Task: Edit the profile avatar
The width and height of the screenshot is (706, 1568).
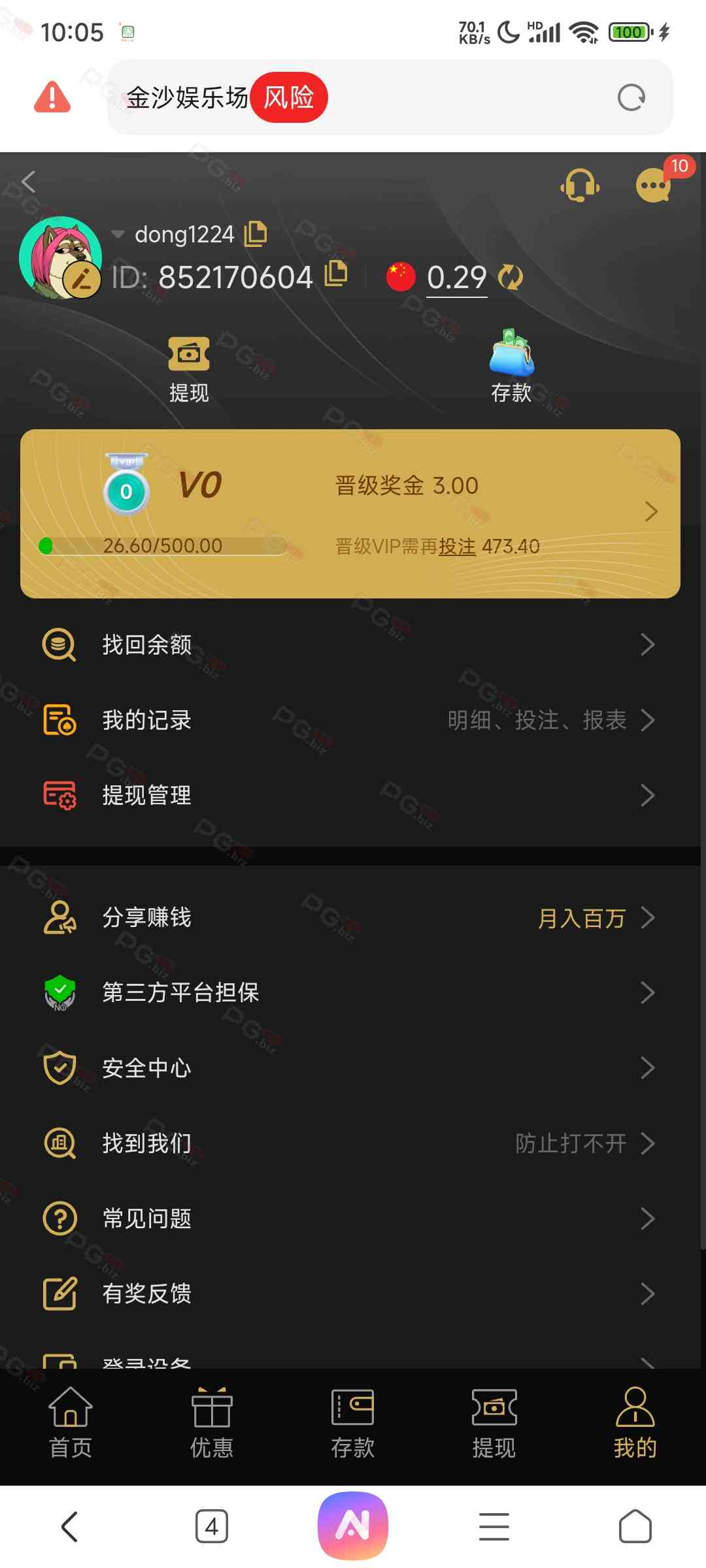Action: coord(82,280)
